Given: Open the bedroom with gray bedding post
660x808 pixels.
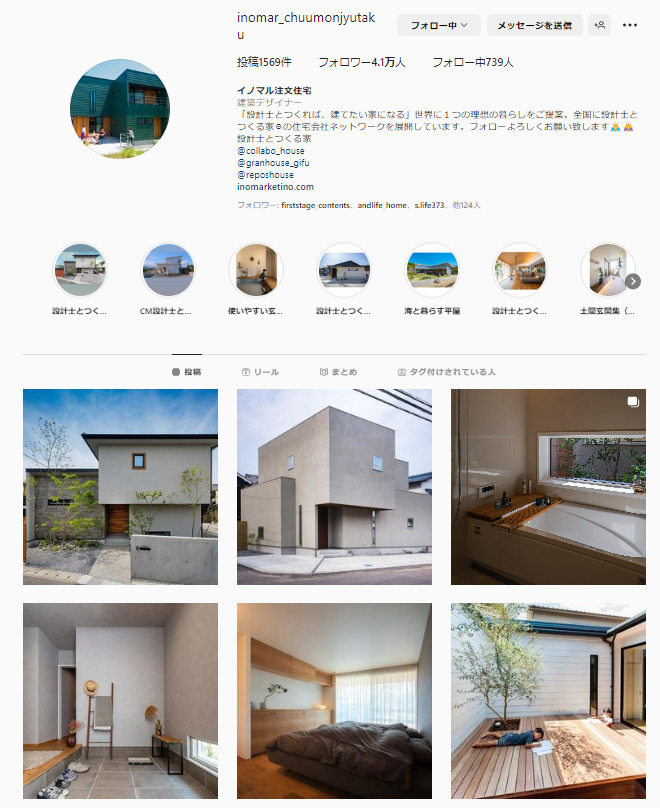Looking at the screenshot, I should click(334, 700).
